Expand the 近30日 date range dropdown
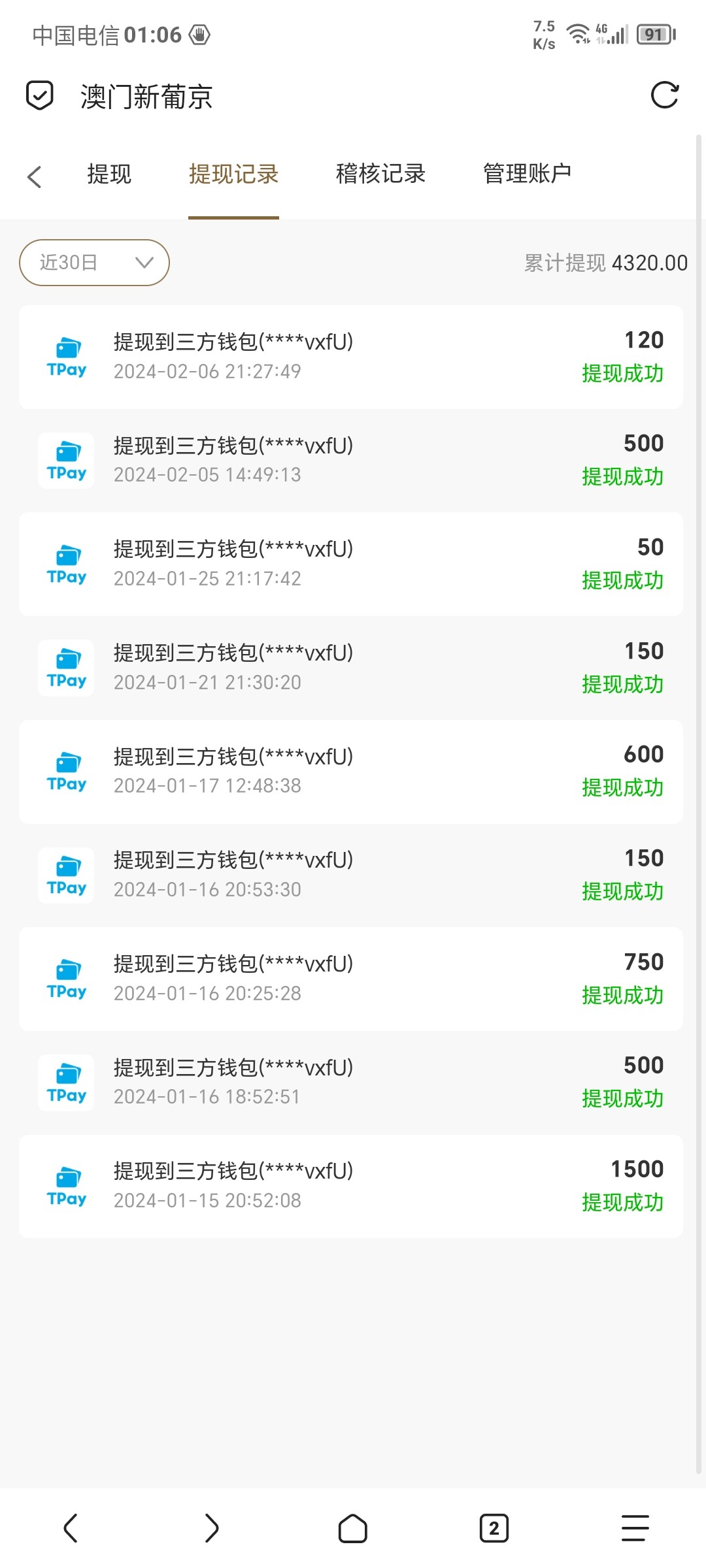The image size is (706, 1568). click(x=94, y=263)
